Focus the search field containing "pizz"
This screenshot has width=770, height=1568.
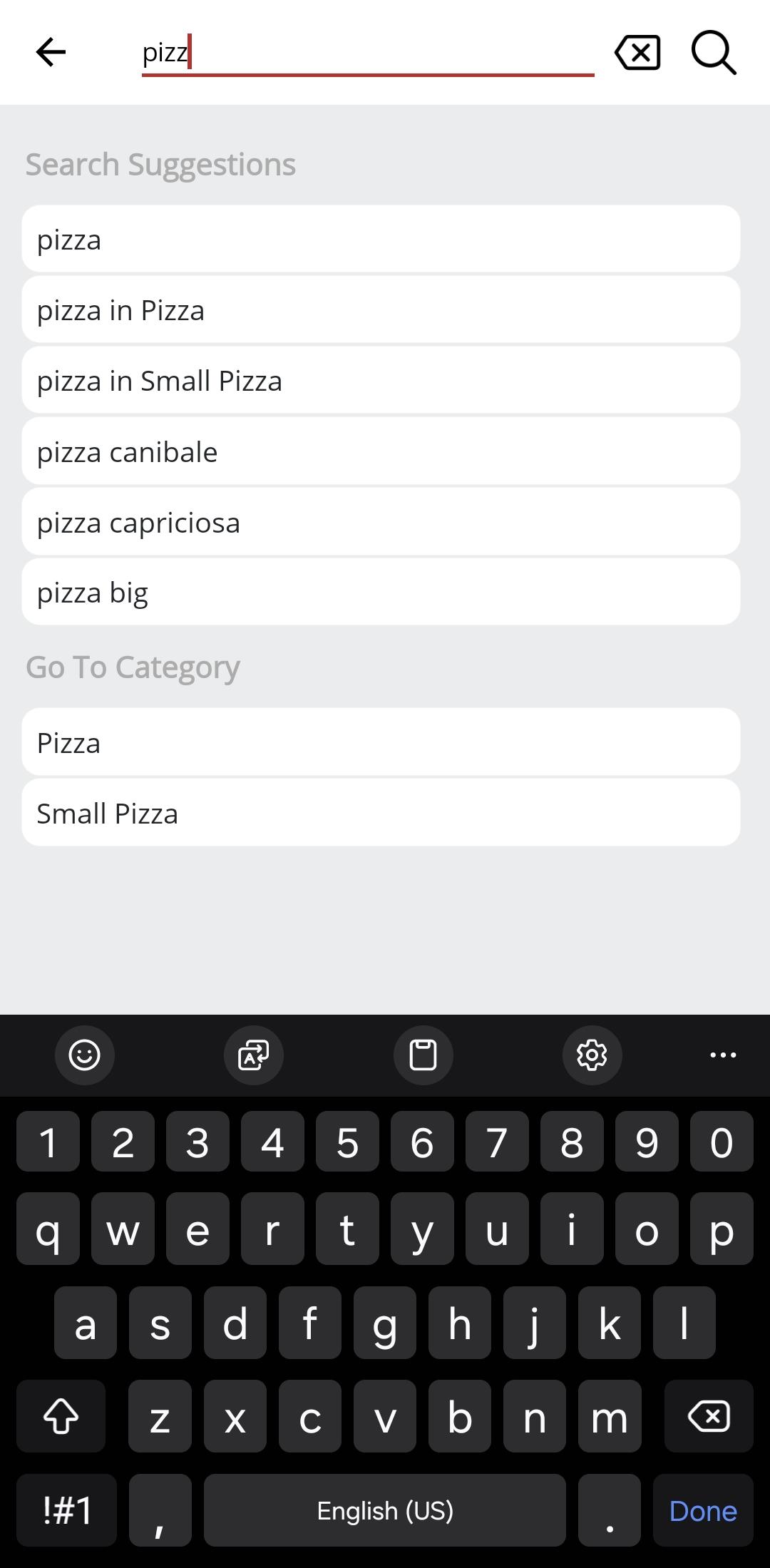[x=368, y=53]
